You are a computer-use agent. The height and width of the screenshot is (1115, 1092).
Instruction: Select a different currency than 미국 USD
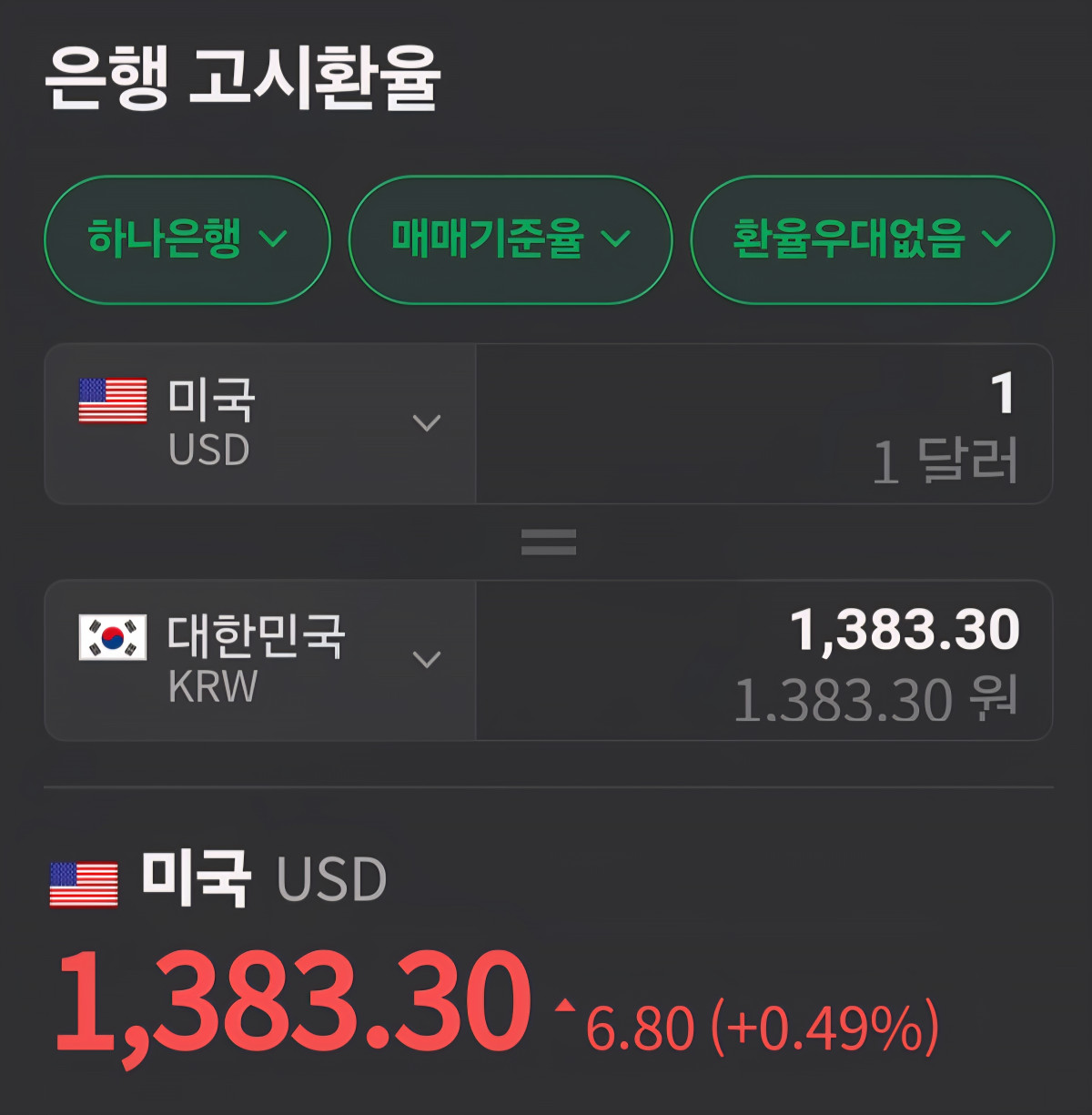coord(259,424)
